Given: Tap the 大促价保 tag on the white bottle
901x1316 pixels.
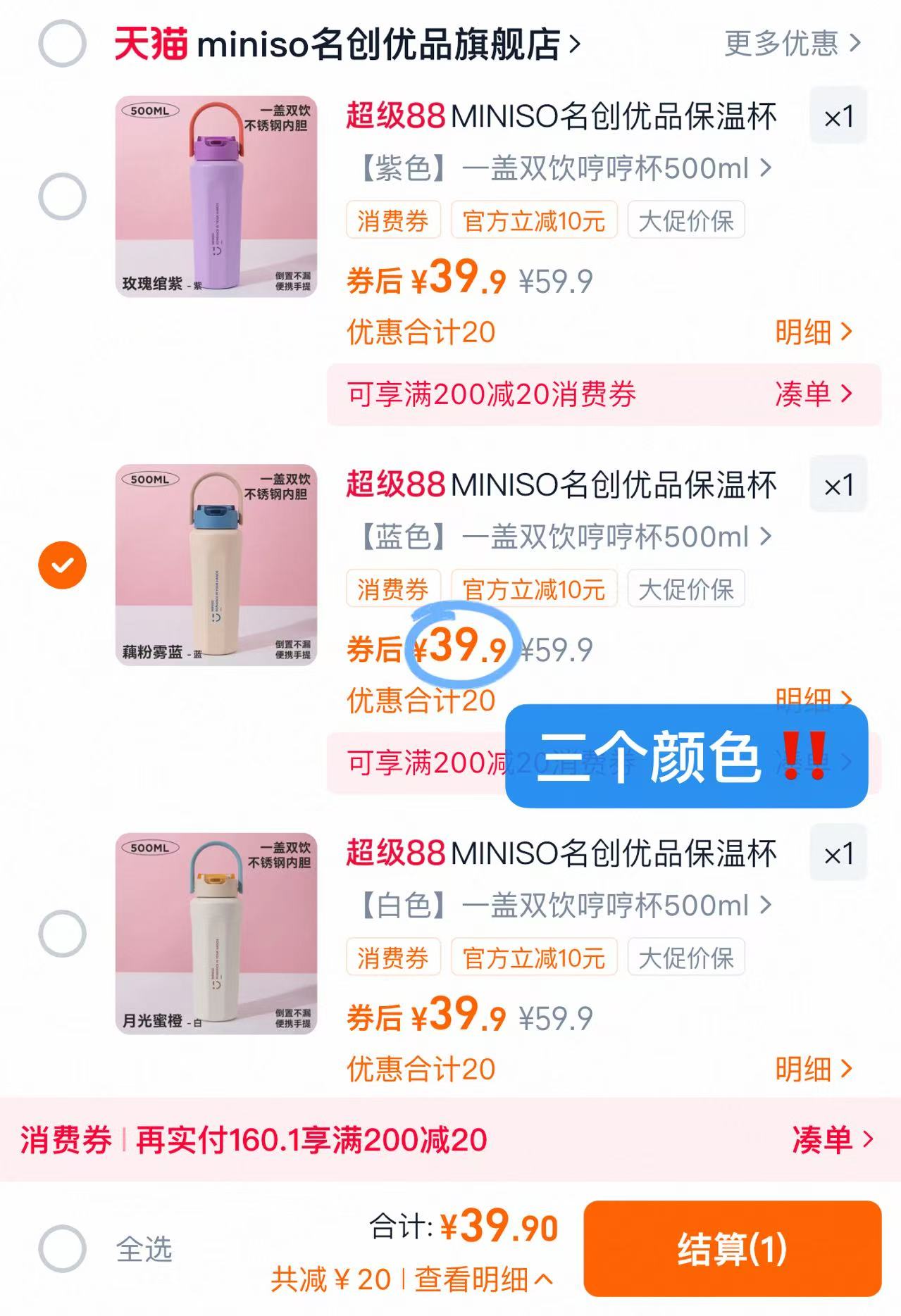Looking at the screenshot, I should point(687,958).
